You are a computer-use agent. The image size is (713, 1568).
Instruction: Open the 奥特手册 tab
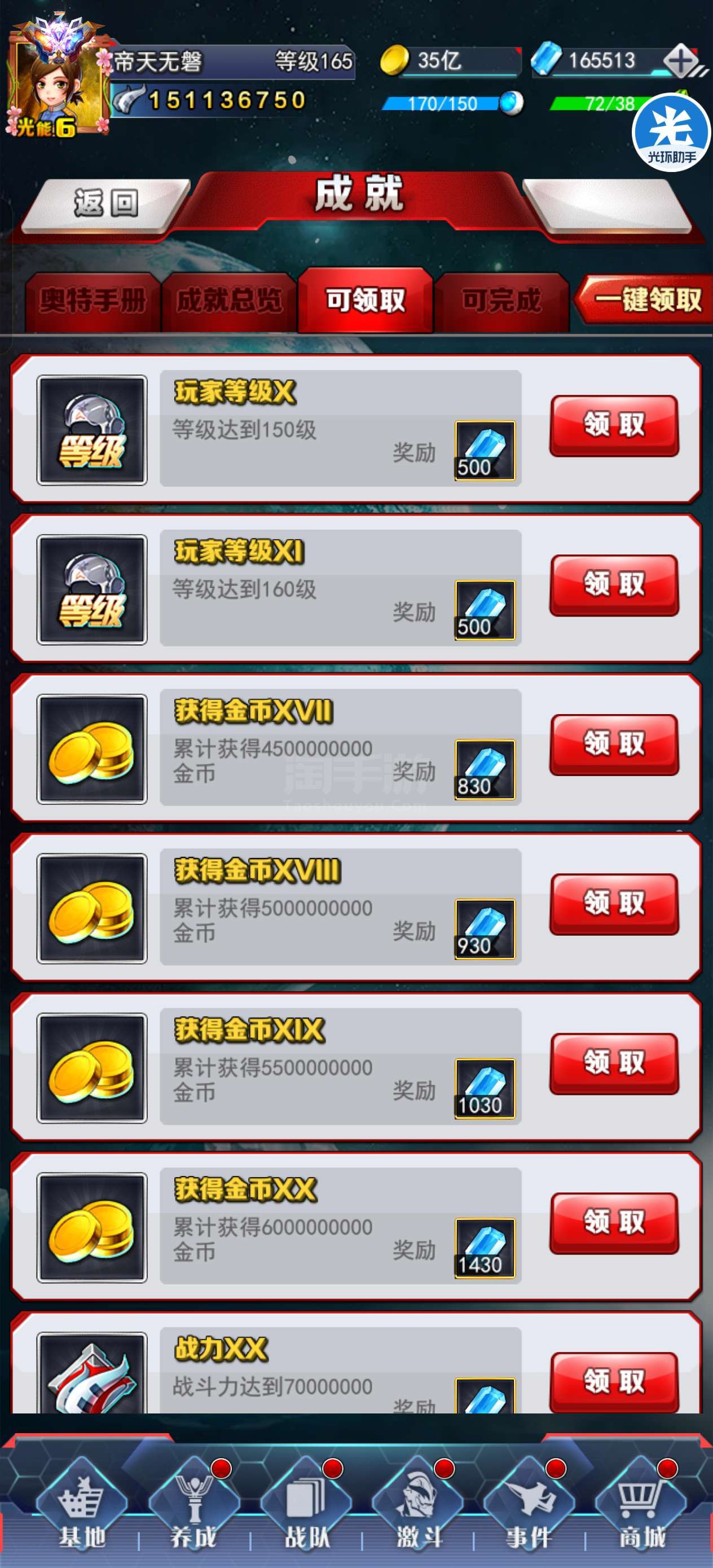pos(93,301)
